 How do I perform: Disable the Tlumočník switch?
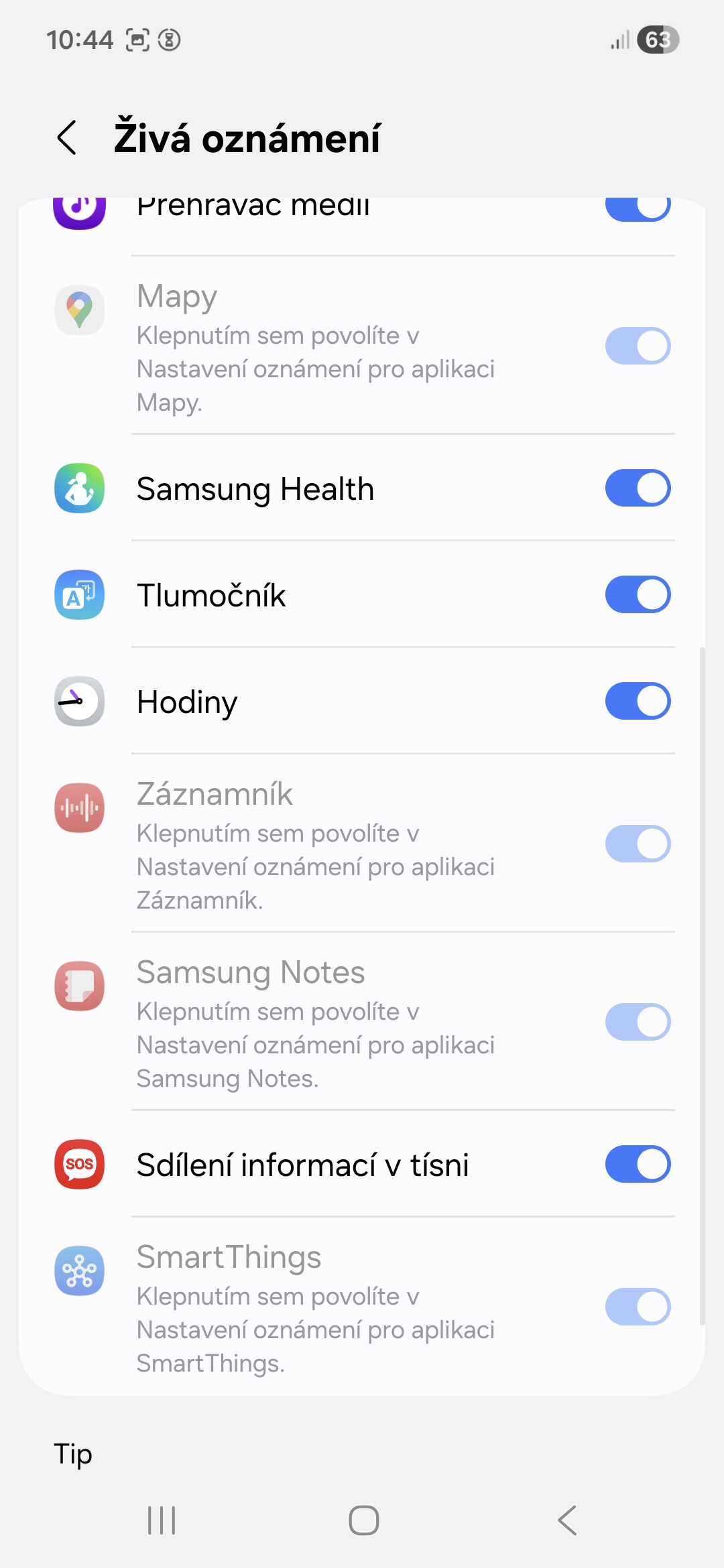coord(638,594)
